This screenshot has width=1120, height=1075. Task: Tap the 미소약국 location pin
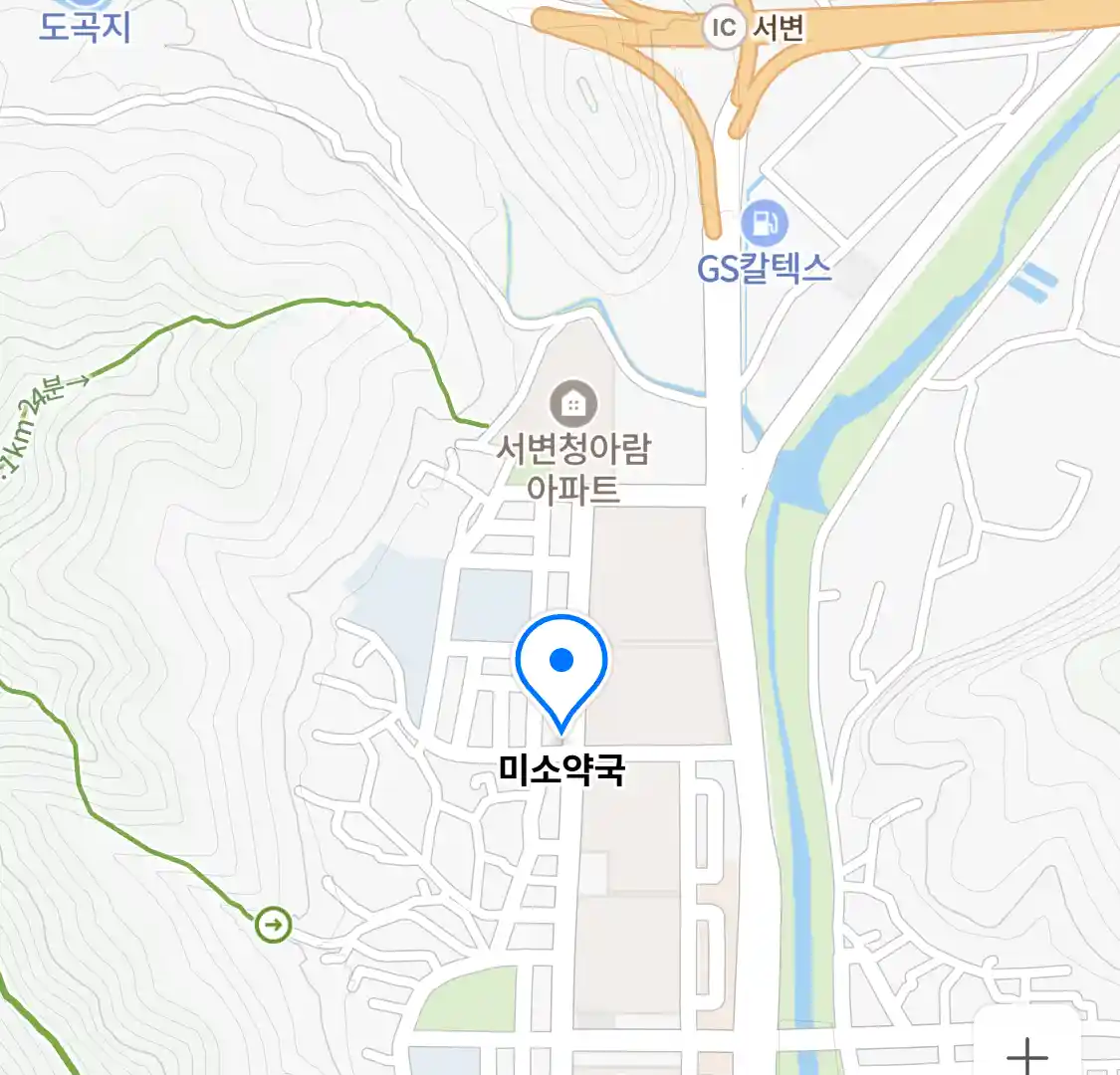pyautogui.click(x=561, y=662)
